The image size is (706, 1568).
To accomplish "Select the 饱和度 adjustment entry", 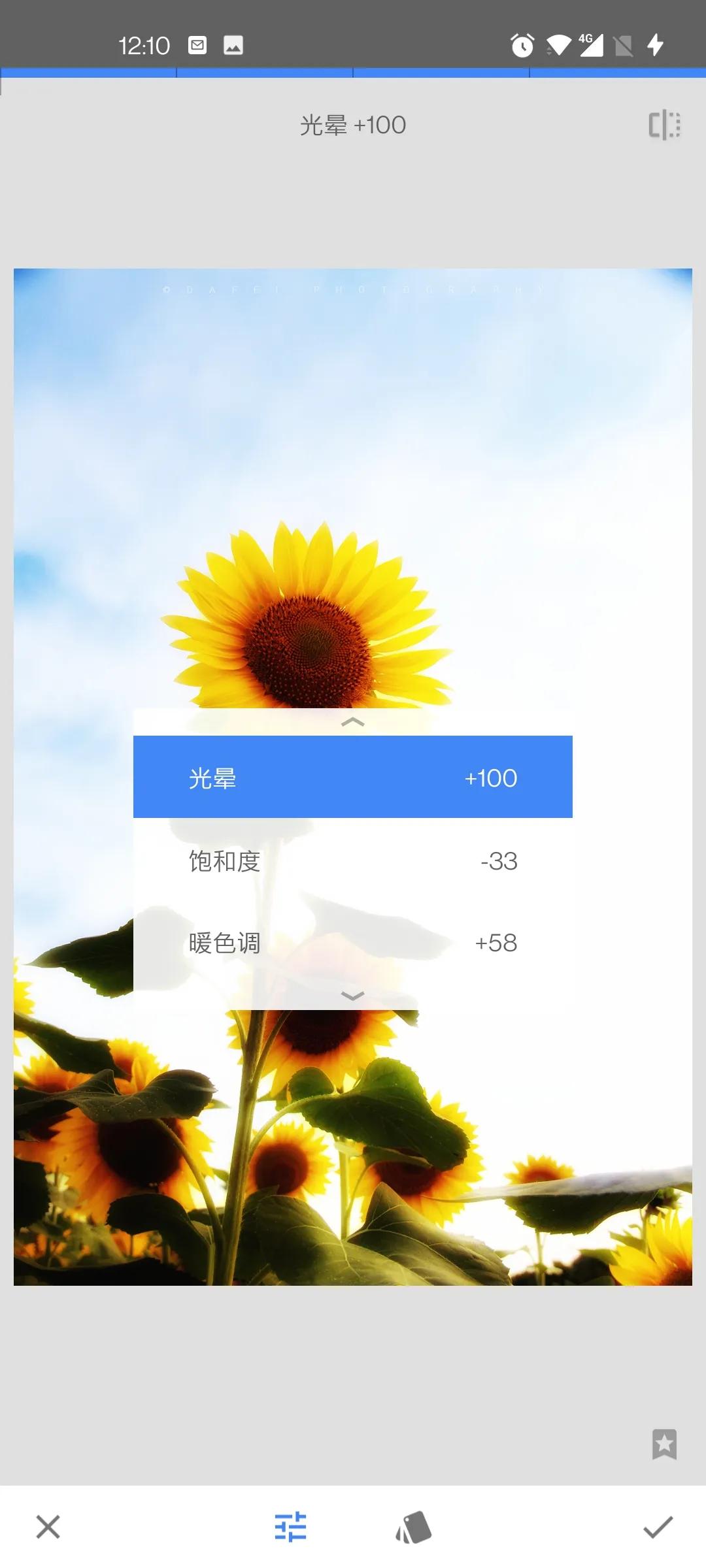I will click(x=352, y=862).
